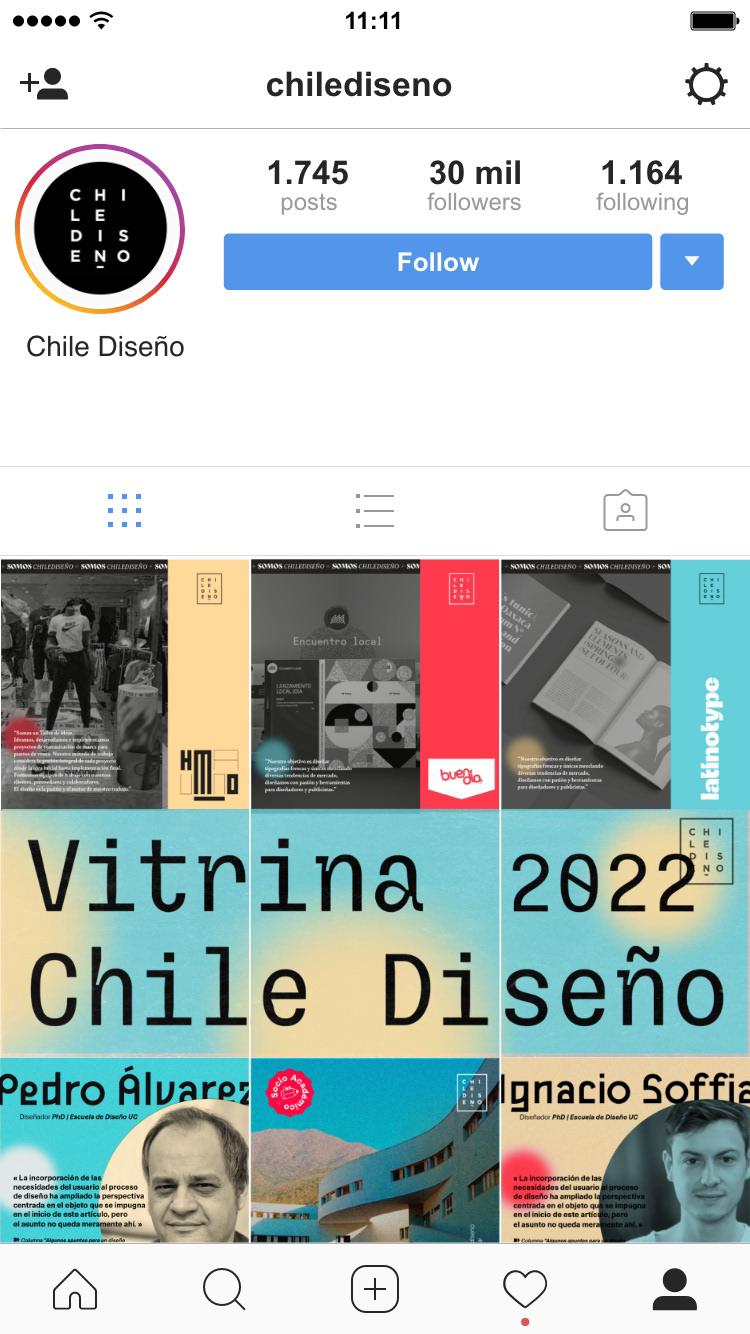Viewport: 750px width, 1334px height.
Task: Expand the suggestions dropdown next to Follow
Action: [692, 262]
